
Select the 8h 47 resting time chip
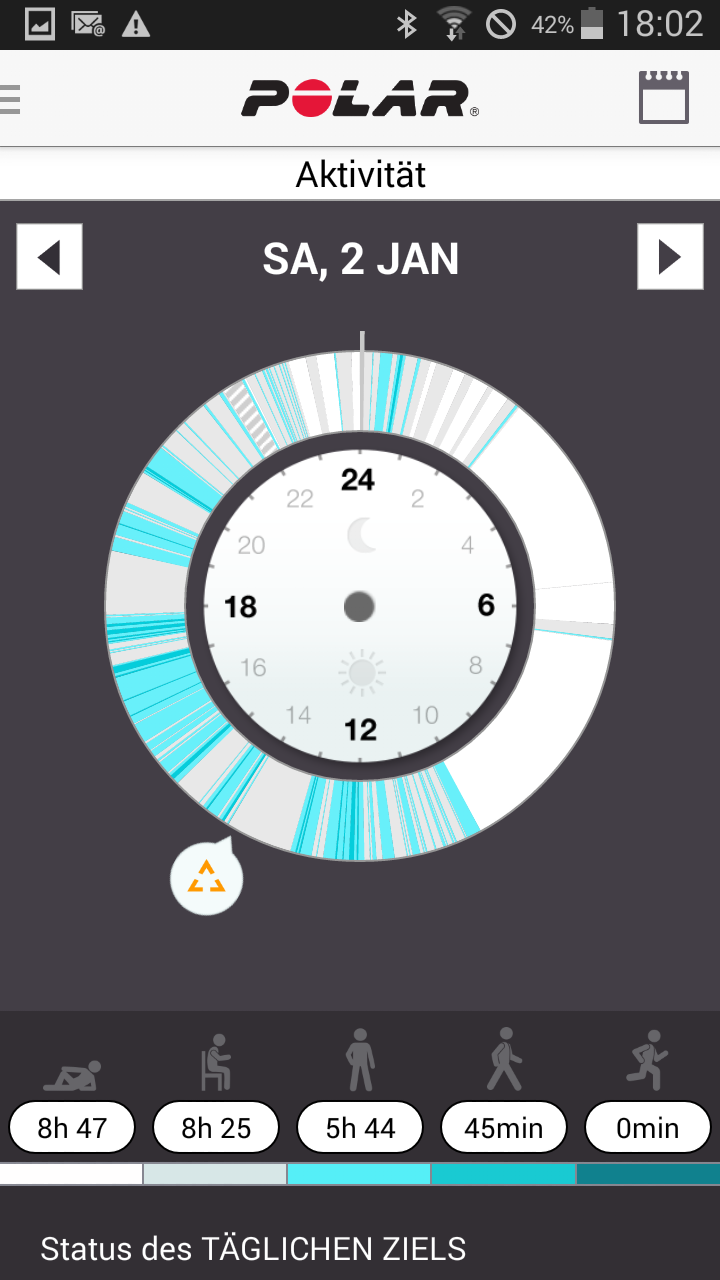(x=72, y=1128)
